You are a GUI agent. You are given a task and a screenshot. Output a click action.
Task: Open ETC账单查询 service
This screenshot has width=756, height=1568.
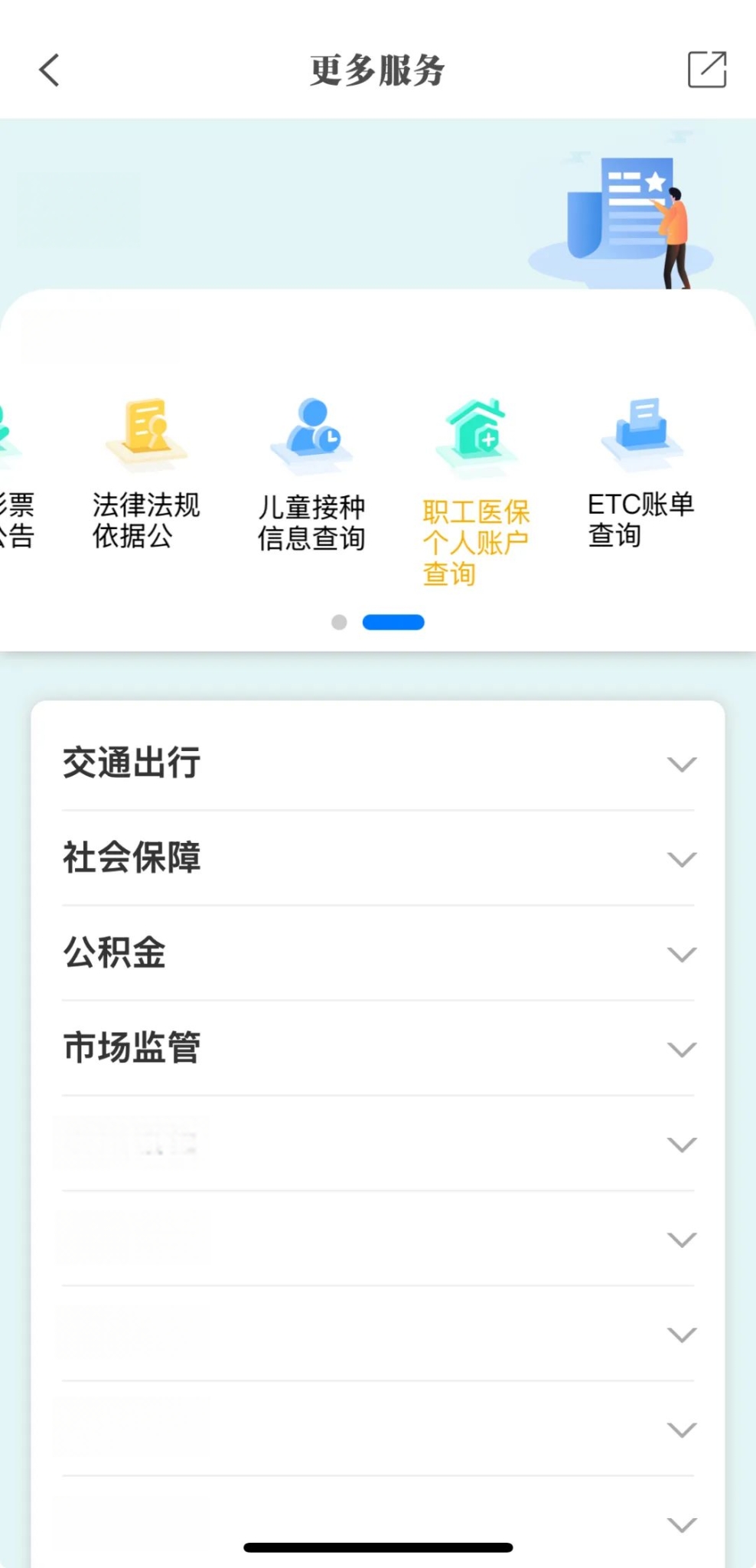click(x=640, y=472)
